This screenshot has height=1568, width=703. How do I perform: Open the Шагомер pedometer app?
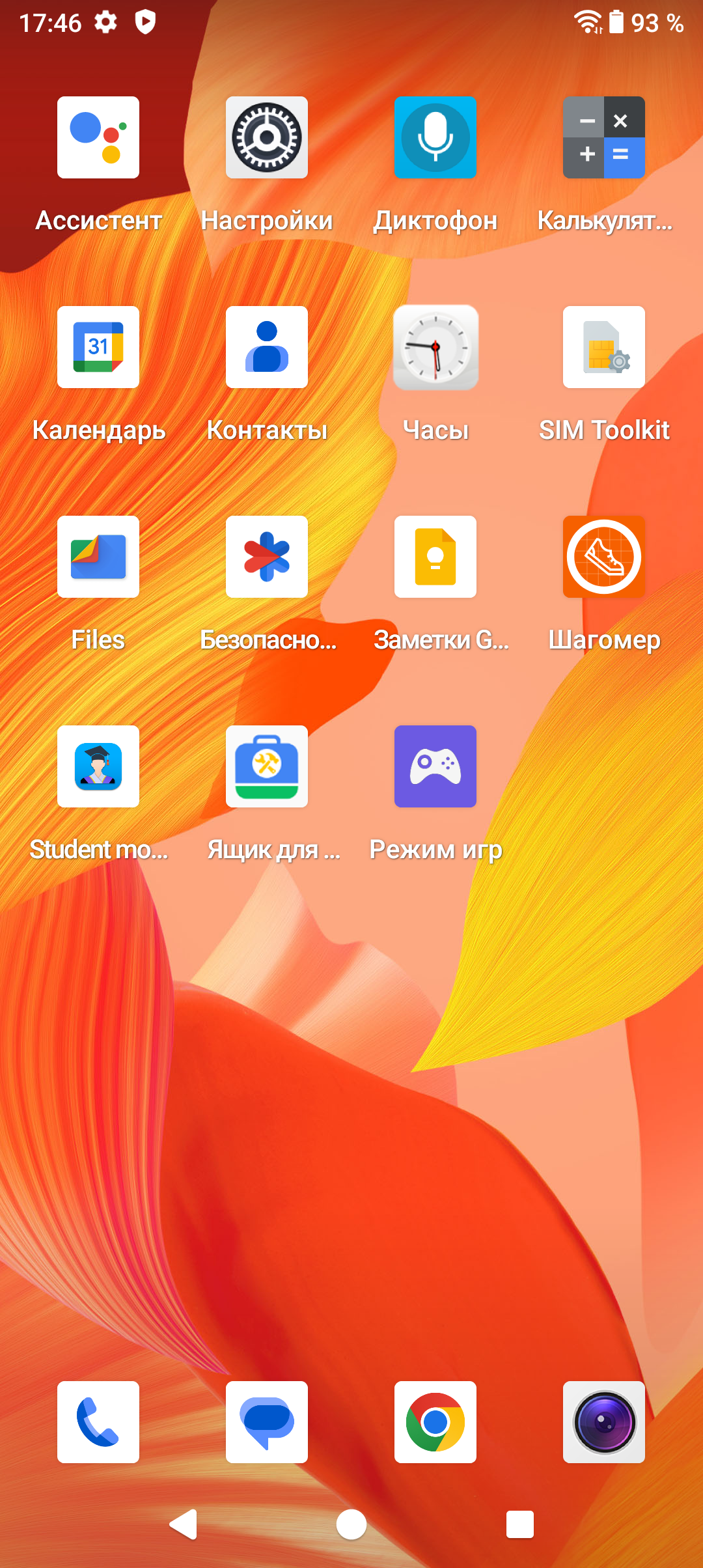coord(604,557)
